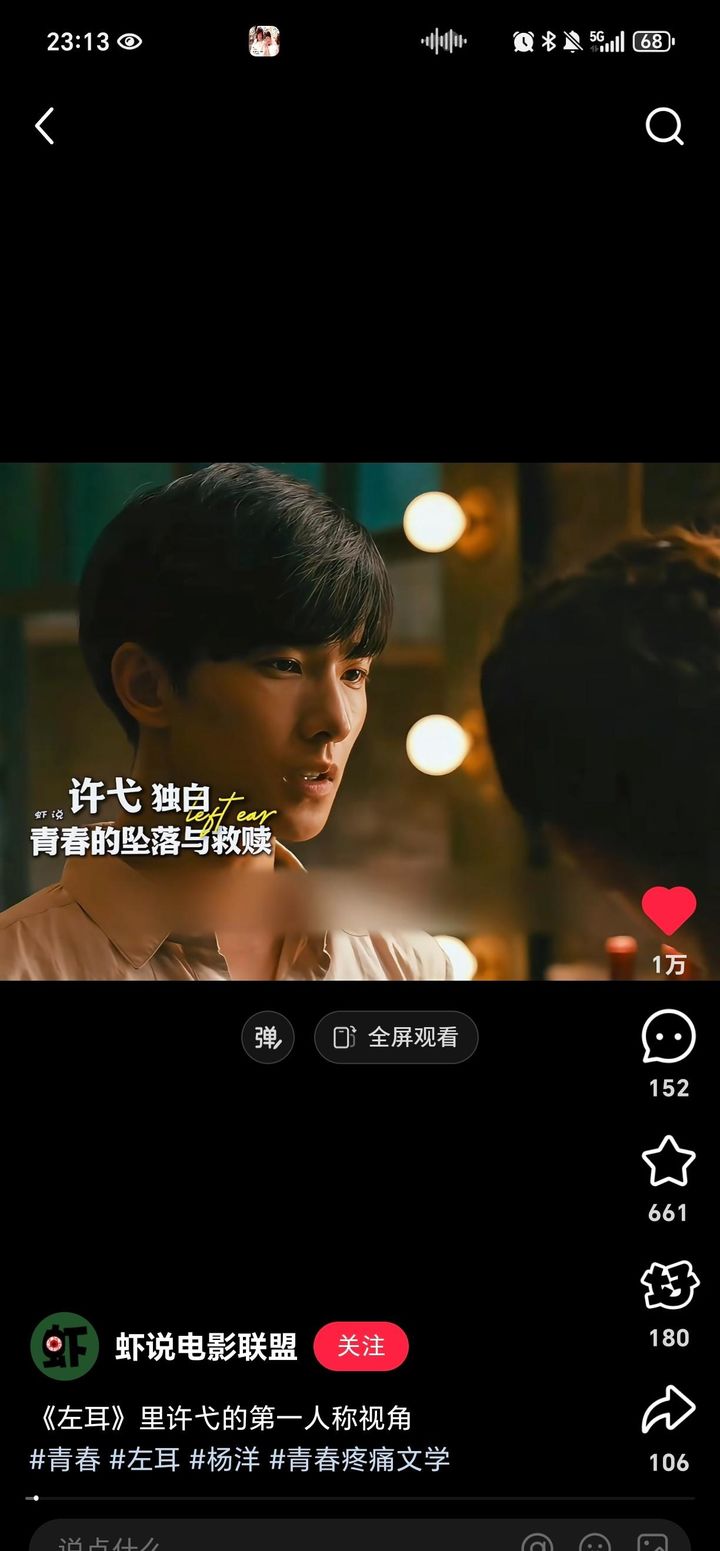Tap the video playback progress bar
This screenshot has width=720, height=1551.
click(x=360, y=1498)
